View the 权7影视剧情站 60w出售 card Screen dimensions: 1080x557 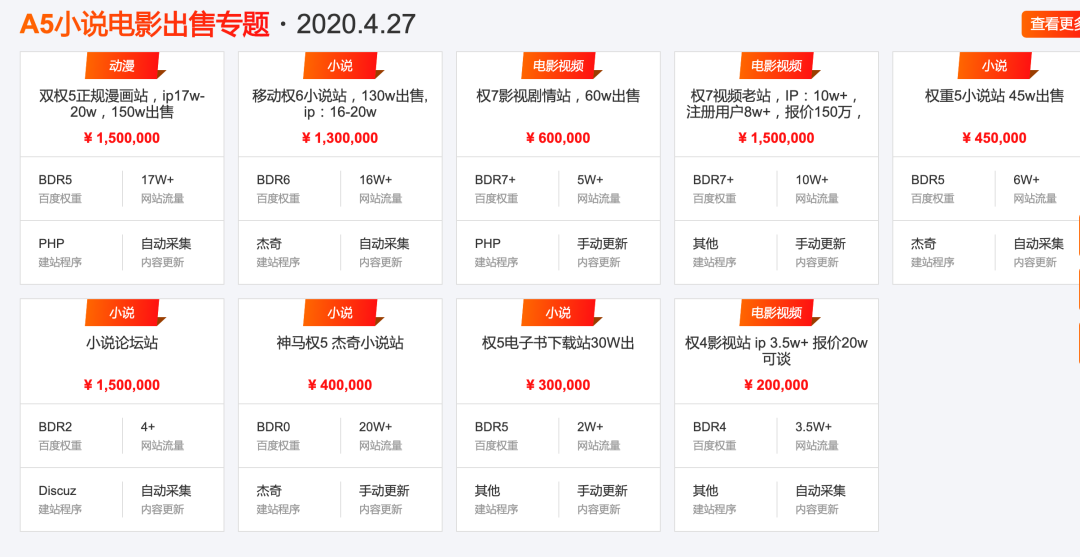558,96
